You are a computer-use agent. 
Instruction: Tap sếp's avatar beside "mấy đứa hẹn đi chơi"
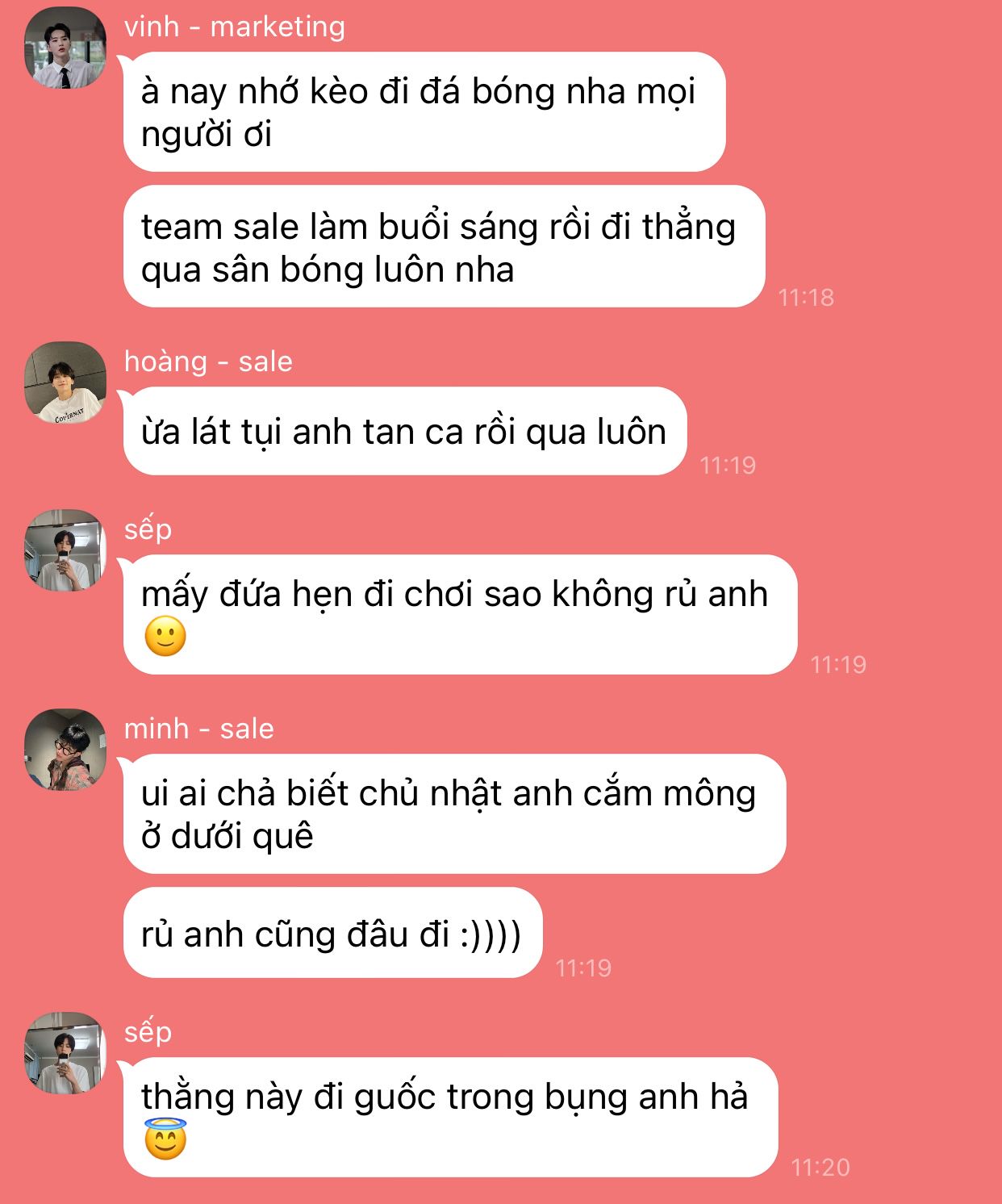coord(65,550)
